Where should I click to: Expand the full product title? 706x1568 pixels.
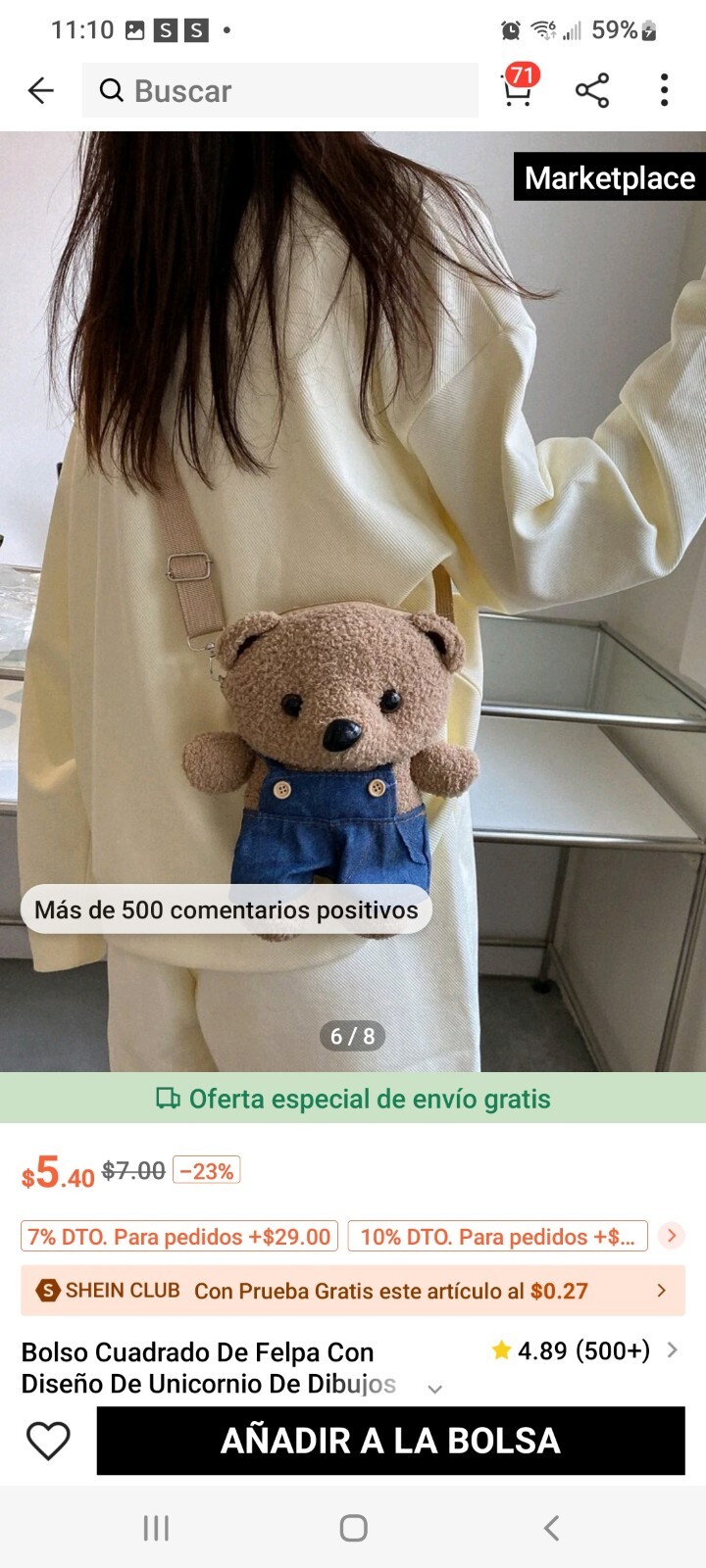point(435,1388)
